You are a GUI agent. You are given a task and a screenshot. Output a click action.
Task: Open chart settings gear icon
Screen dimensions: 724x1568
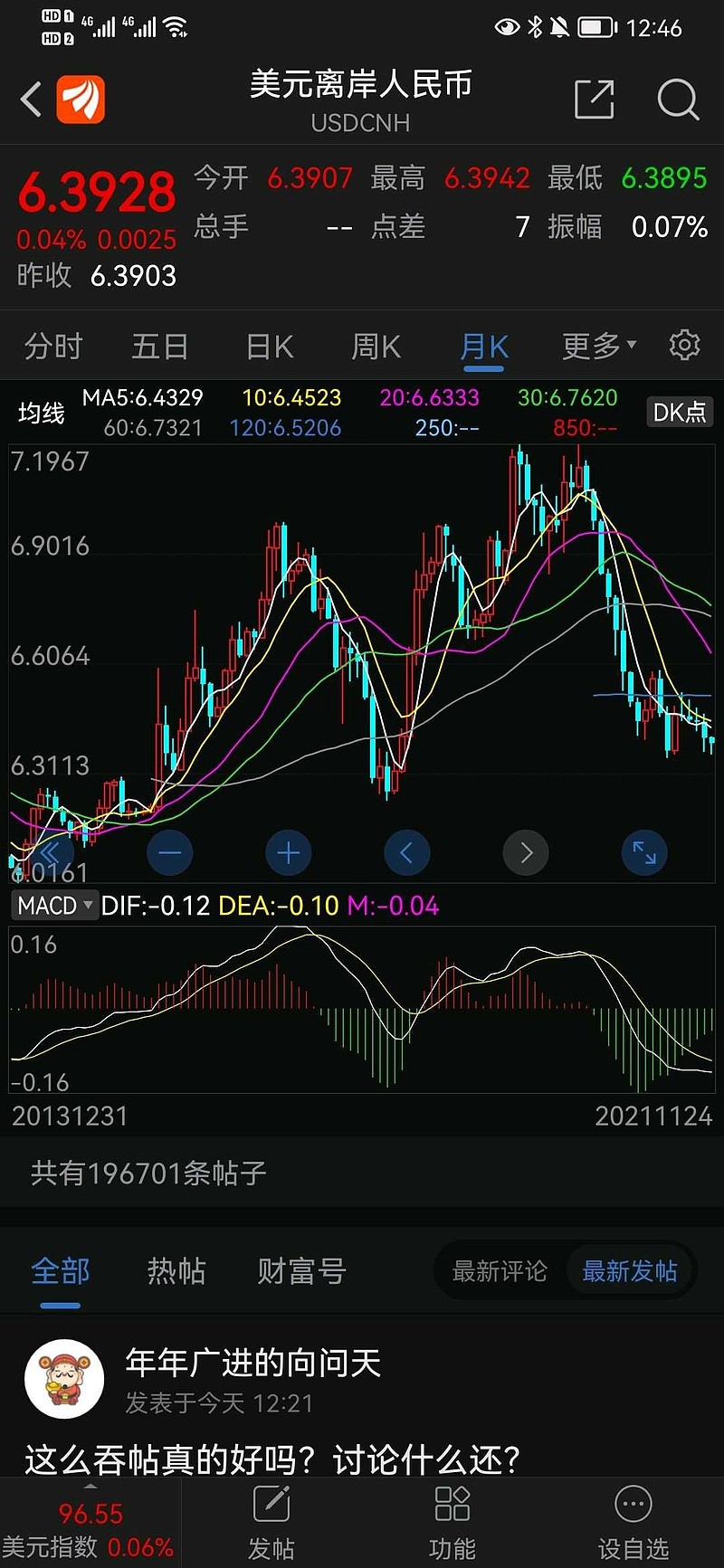pyautogui.click(x=684, y=345)
